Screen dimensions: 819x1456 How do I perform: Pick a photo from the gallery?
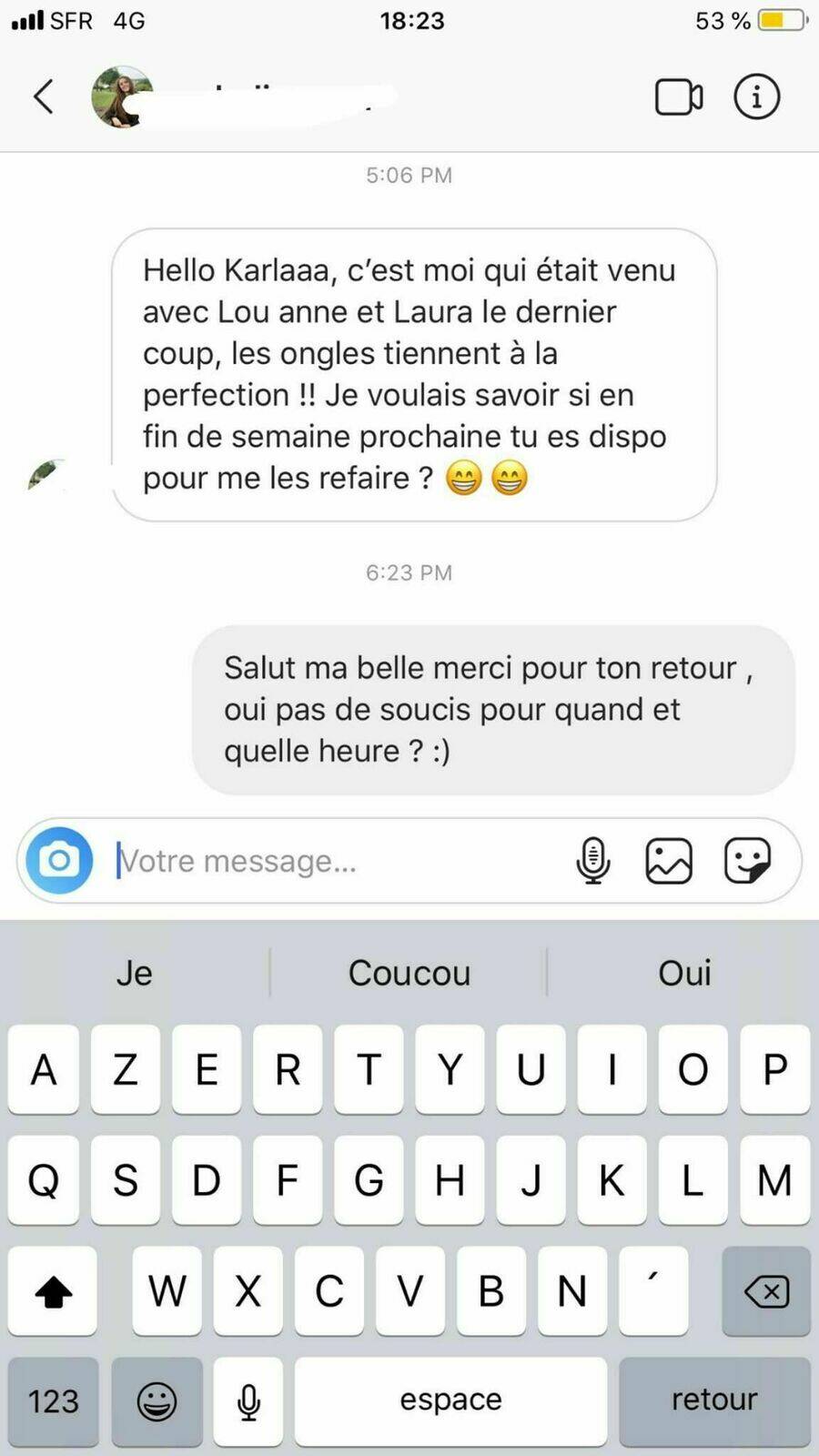(x=669, y=860)
